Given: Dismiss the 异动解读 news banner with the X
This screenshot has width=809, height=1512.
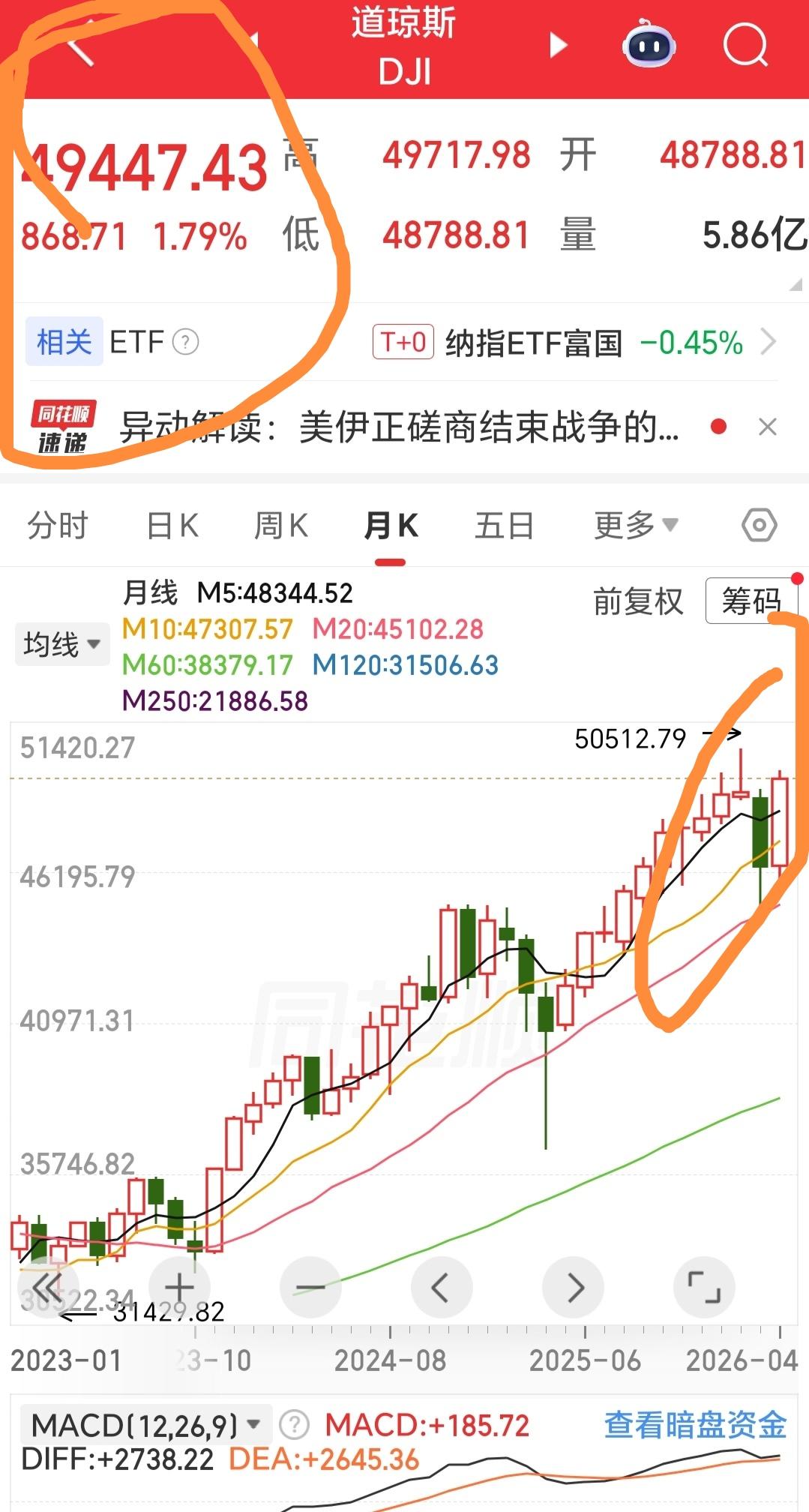Looking at the screenshot, I should pyautogui.click(x=768, y=426).
